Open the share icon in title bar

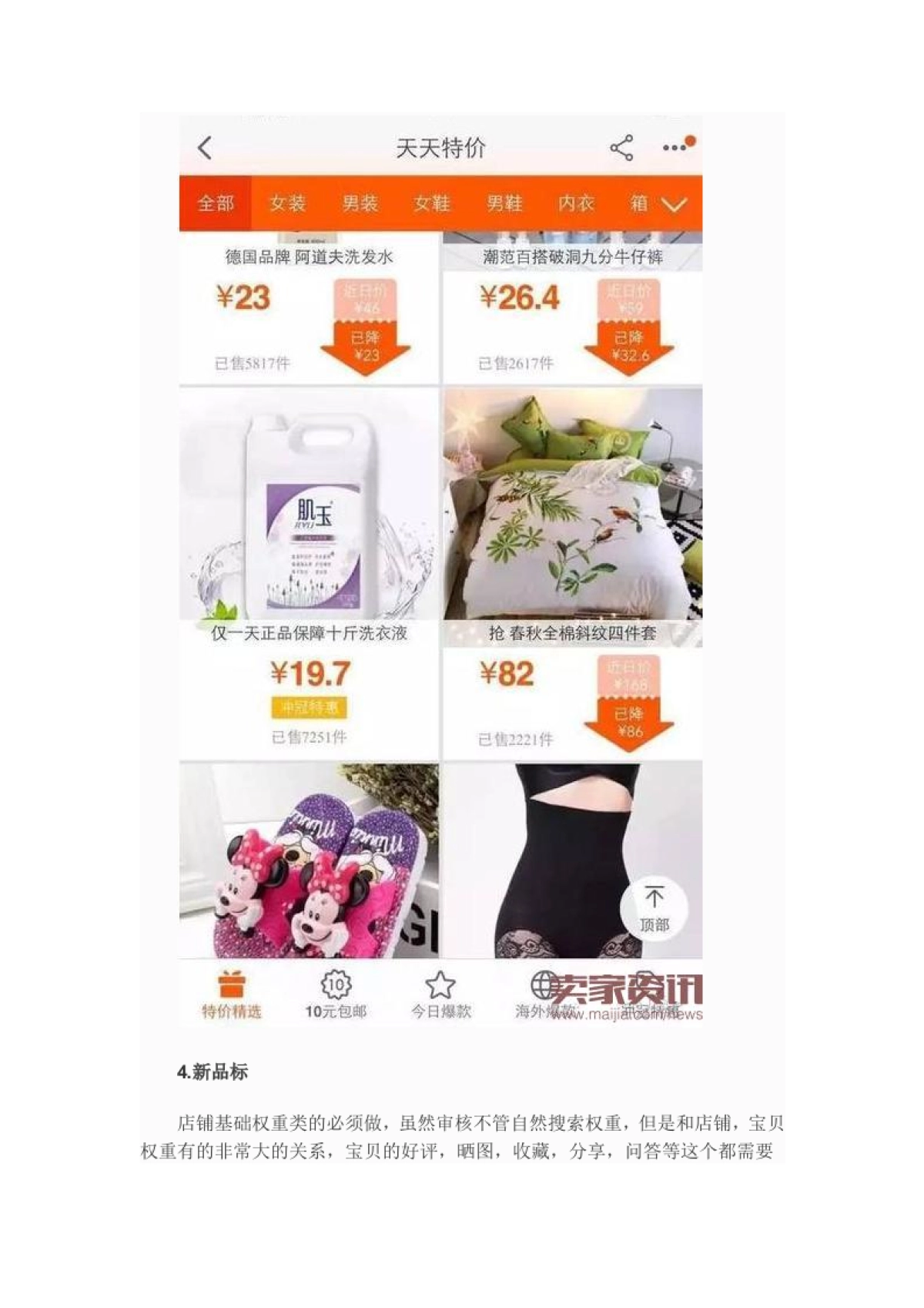click(621, 146)
